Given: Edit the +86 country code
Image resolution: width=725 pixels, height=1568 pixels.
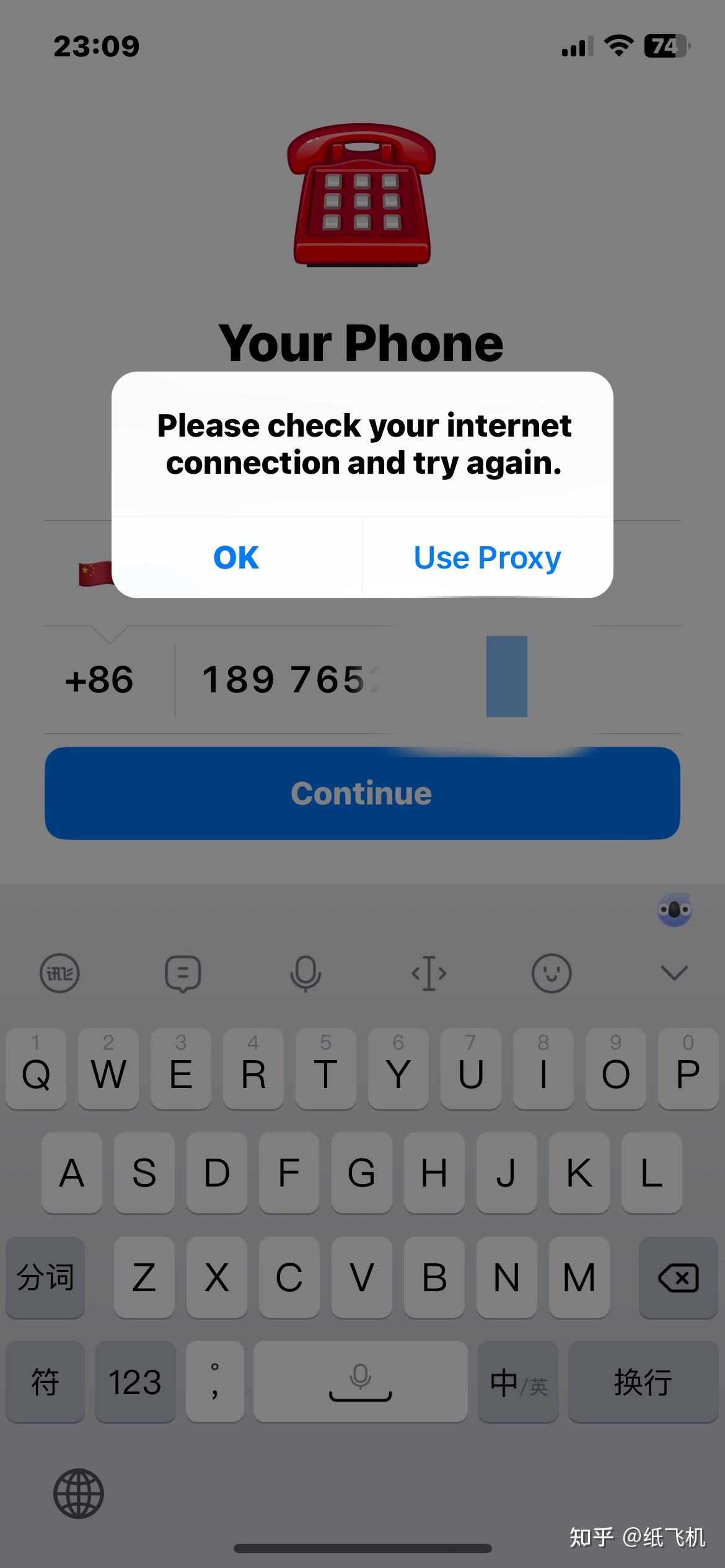Looking at the screenshot, I should point(99,679).
